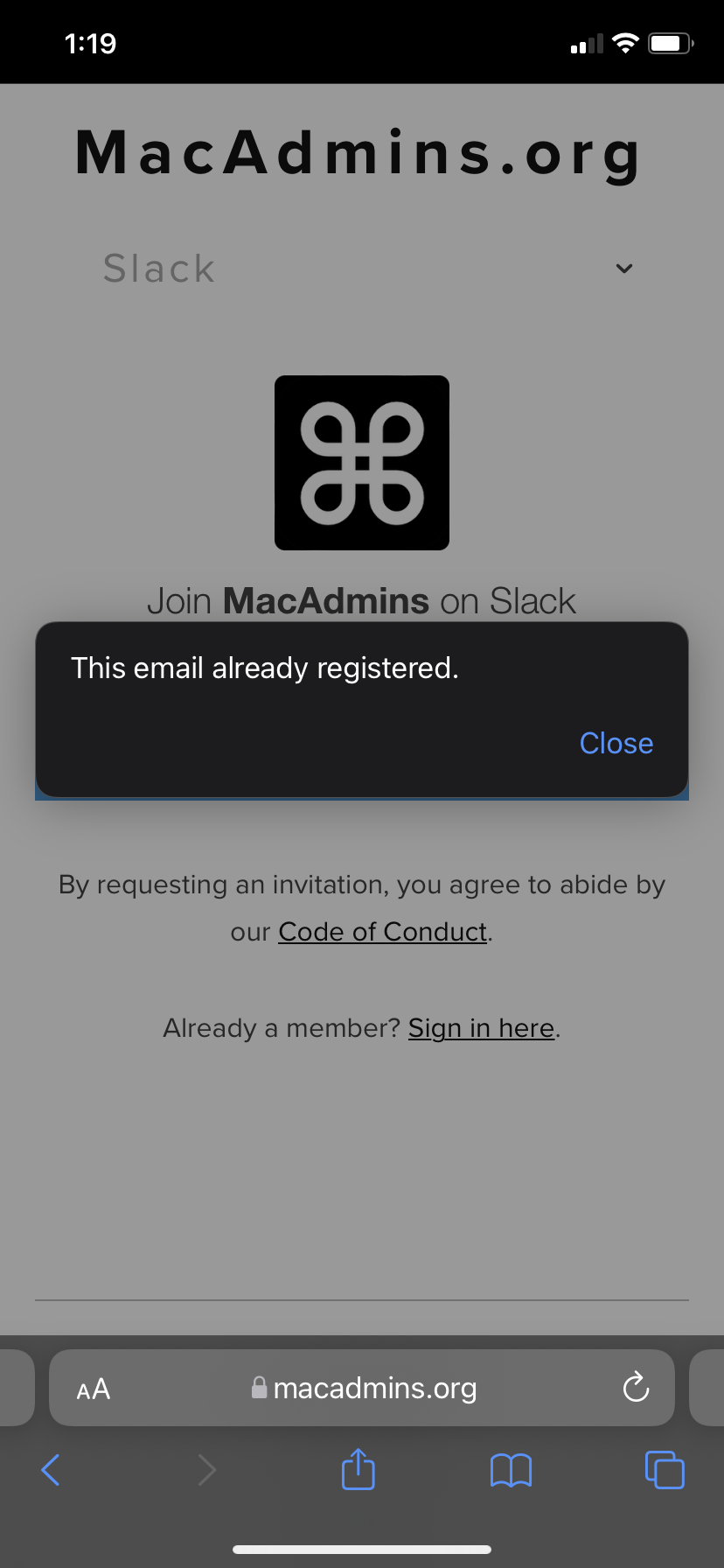Expand the Slack section dropdown

623,269
